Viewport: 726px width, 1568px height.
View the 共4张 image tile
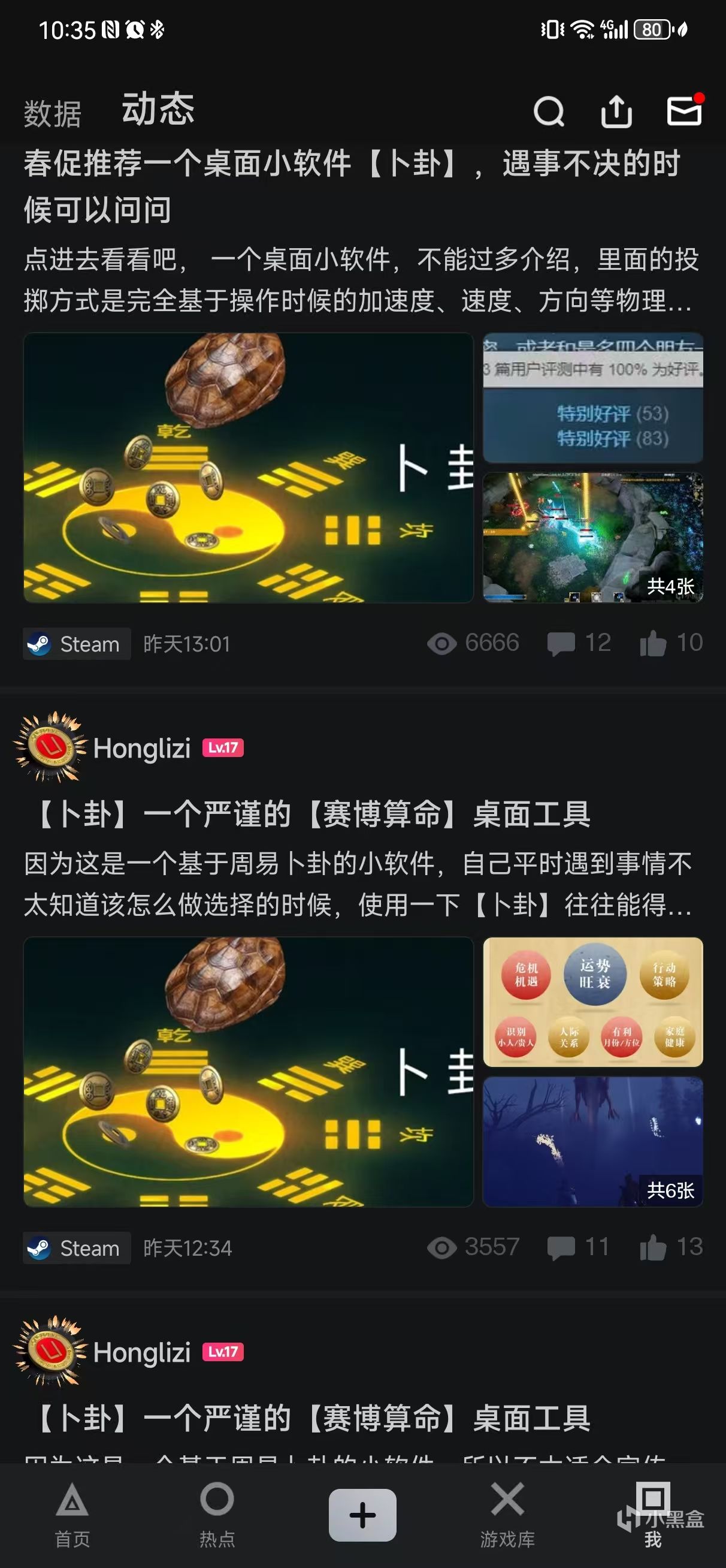(593, 538)
